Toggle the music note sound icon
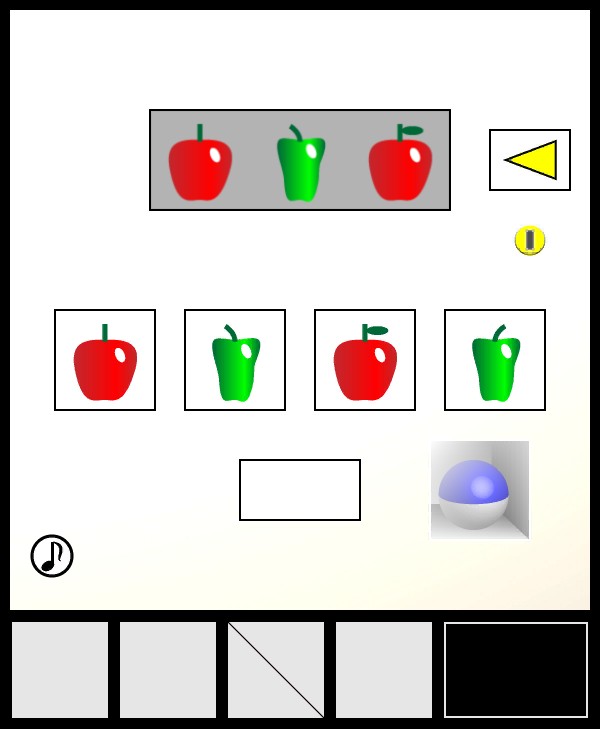The height and width of the screenshot is (729, 600). 52,556
